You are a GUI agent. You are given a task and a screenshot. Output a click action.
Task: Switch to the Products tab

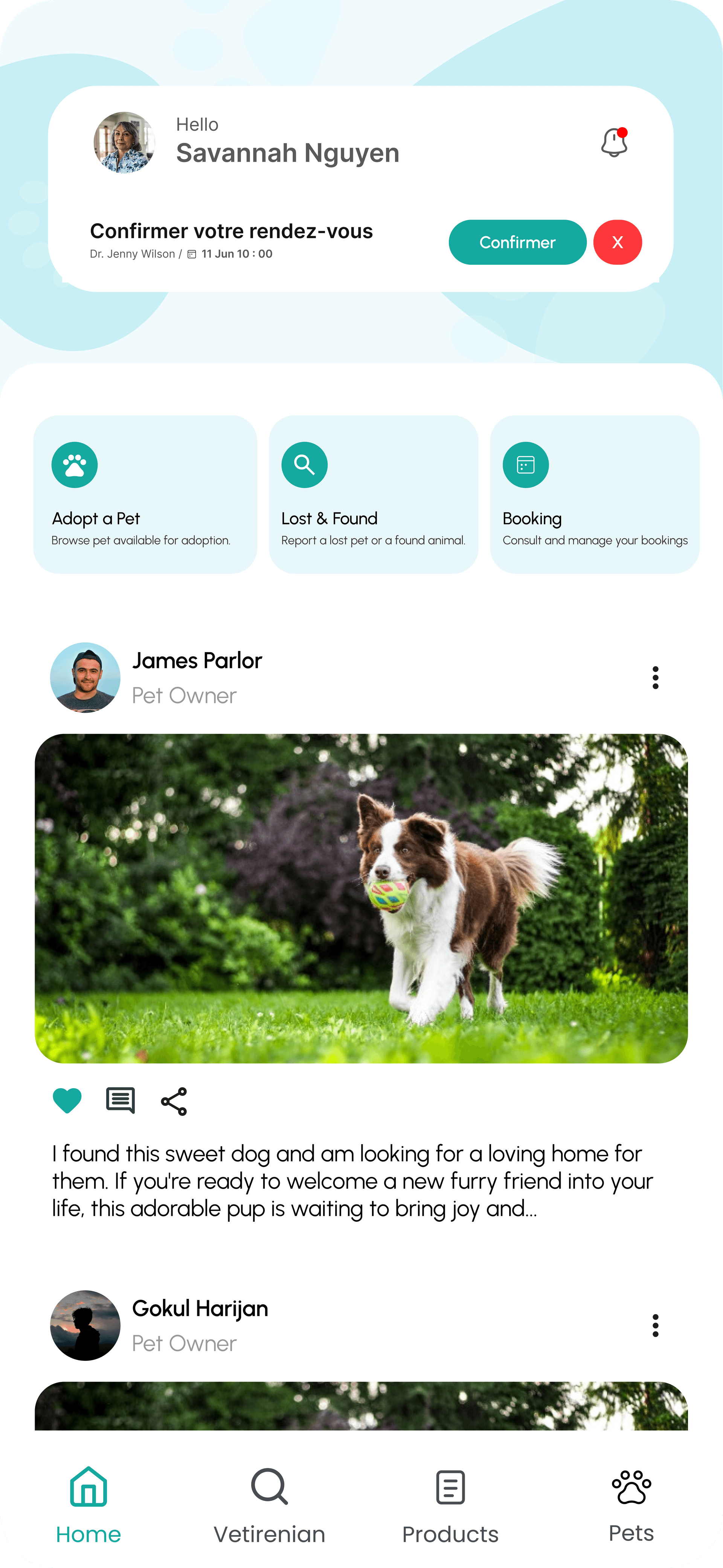(x=450, y=1507)
